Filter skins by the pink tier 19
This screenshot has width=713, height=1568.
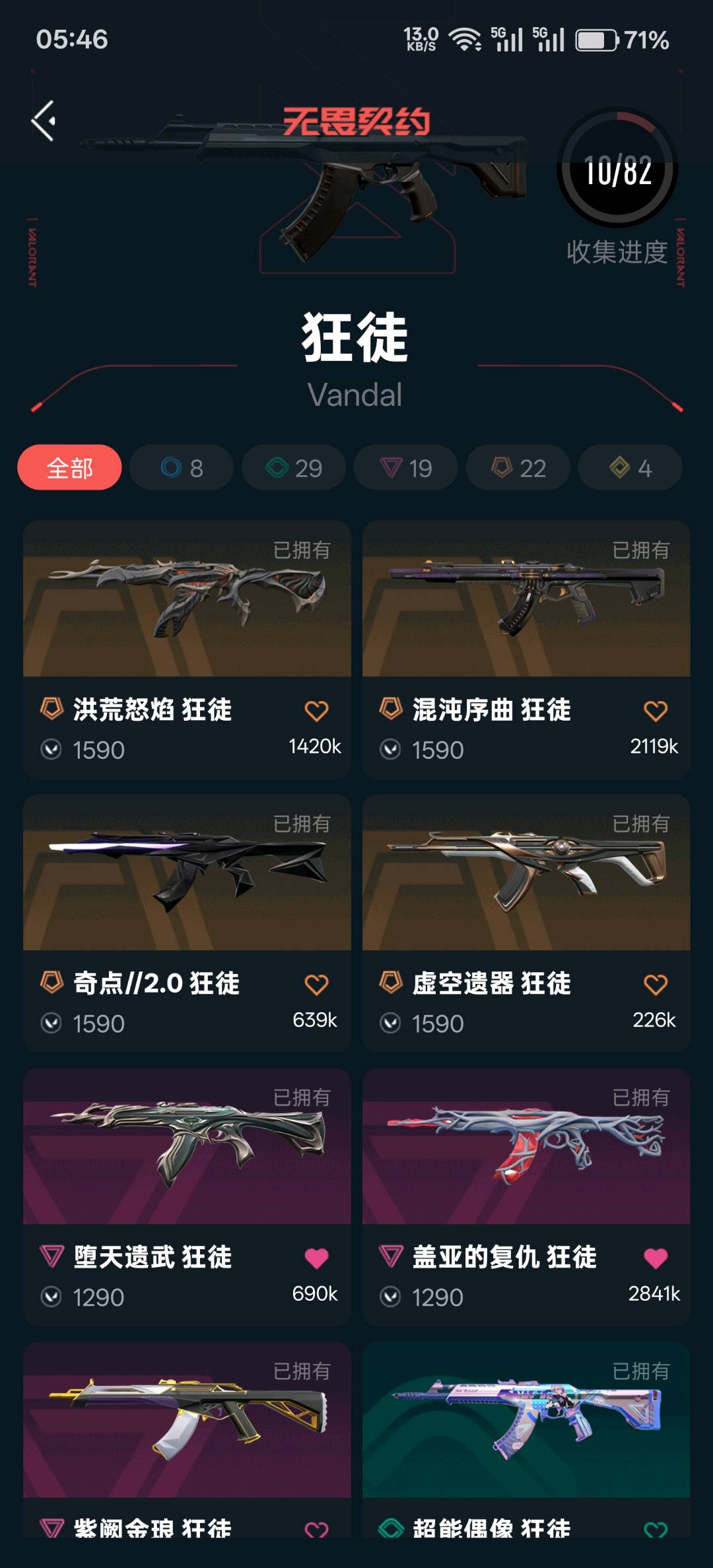click(406, 468)
